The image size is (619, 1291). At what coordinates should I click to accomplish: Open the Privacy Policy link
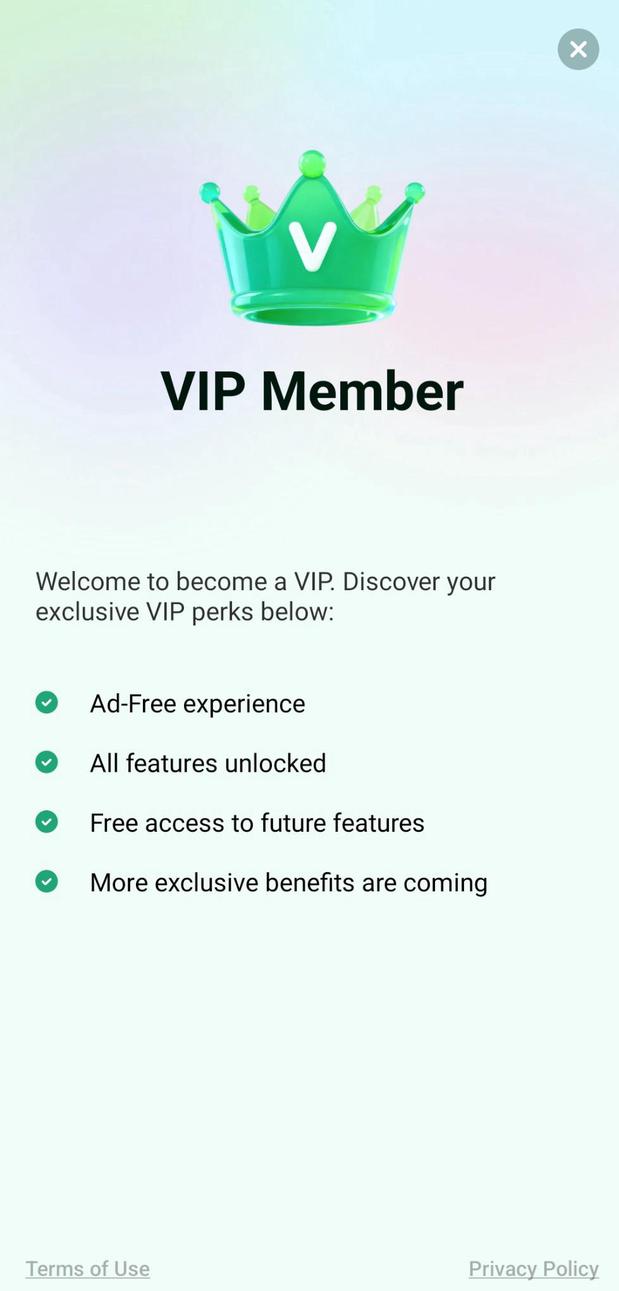click(x=533, y=1268)
